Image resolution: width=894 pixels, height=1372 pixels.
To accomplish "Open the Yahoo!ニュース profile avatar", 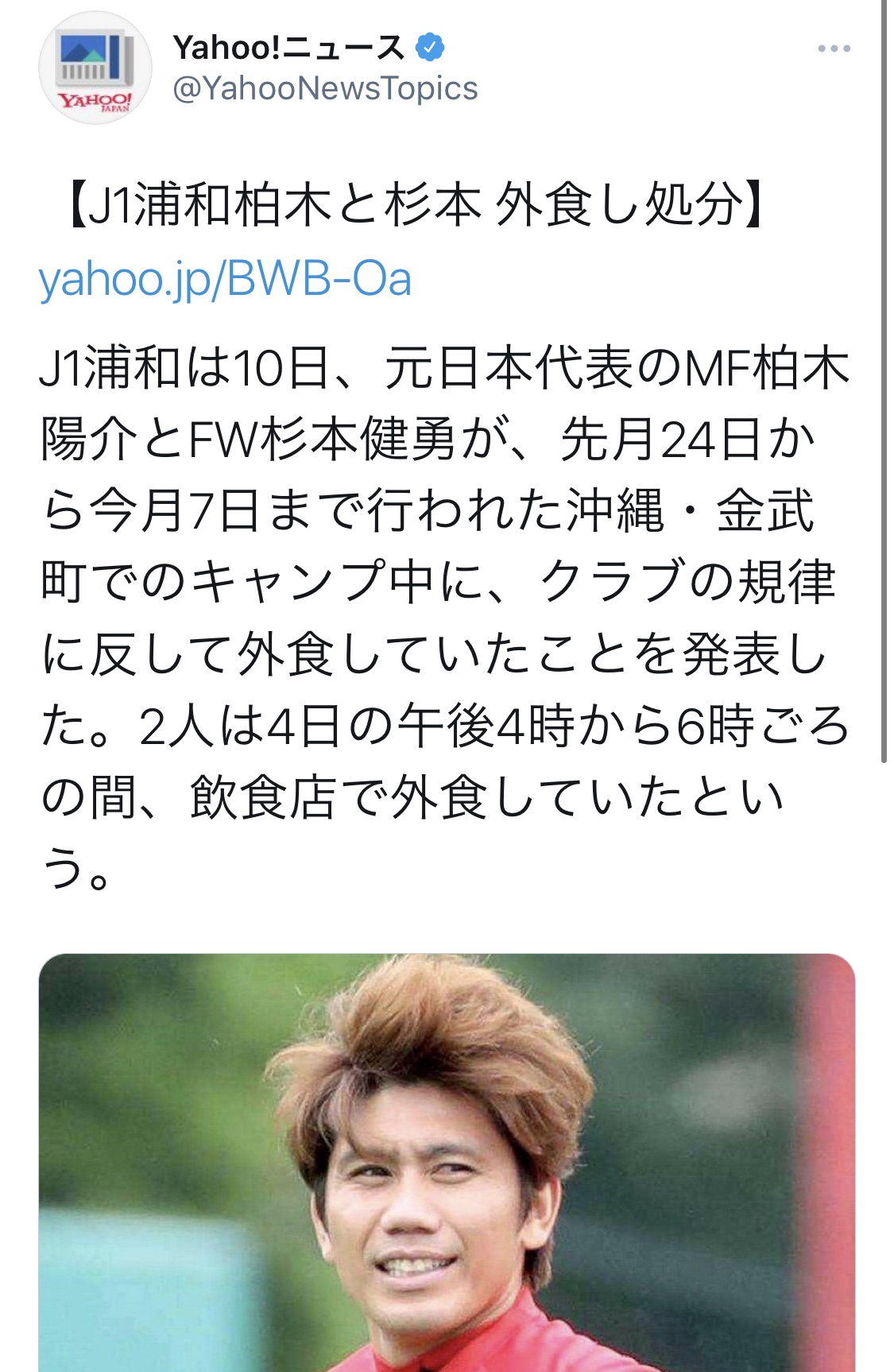I will click(x=95, y=68).
